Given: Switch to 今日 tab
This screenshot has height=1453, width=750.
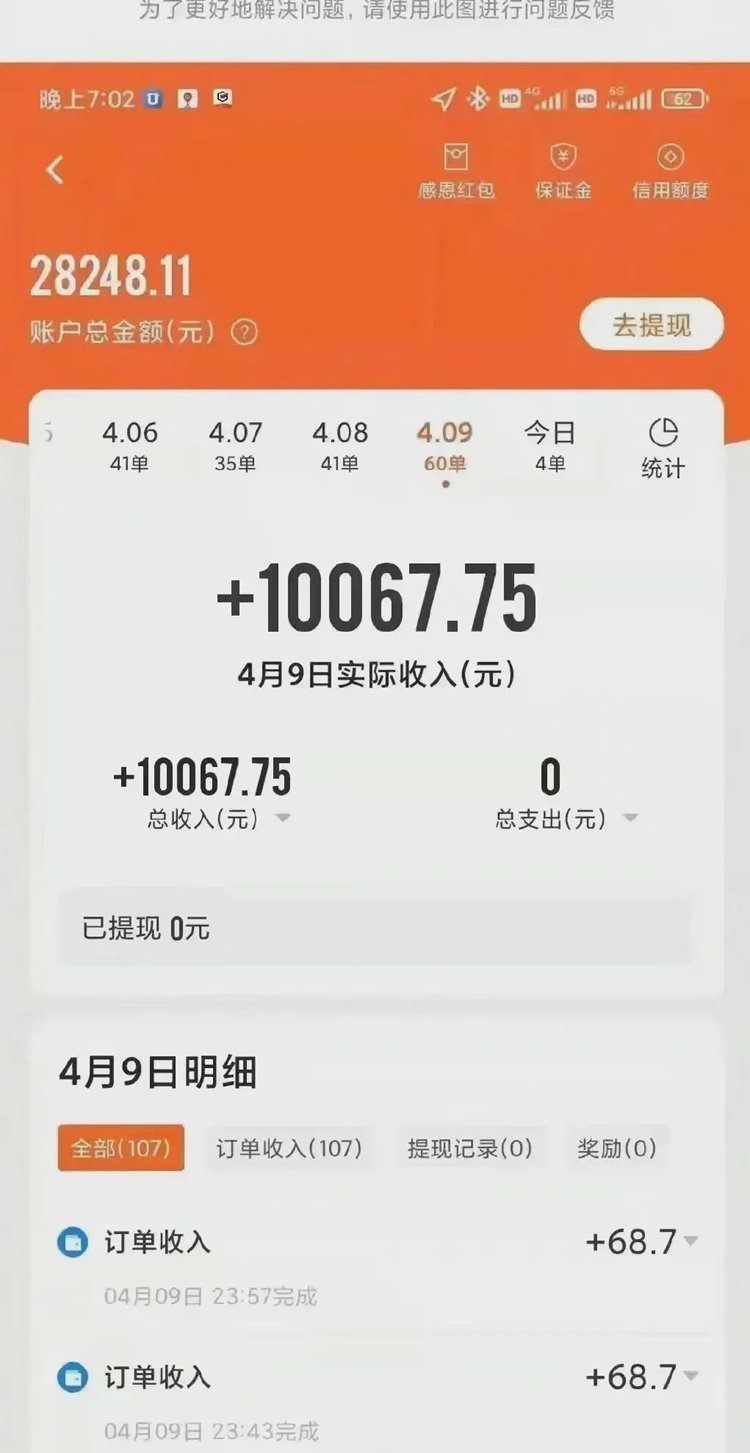Looking at the screenshot, I should tap(549, 445).
